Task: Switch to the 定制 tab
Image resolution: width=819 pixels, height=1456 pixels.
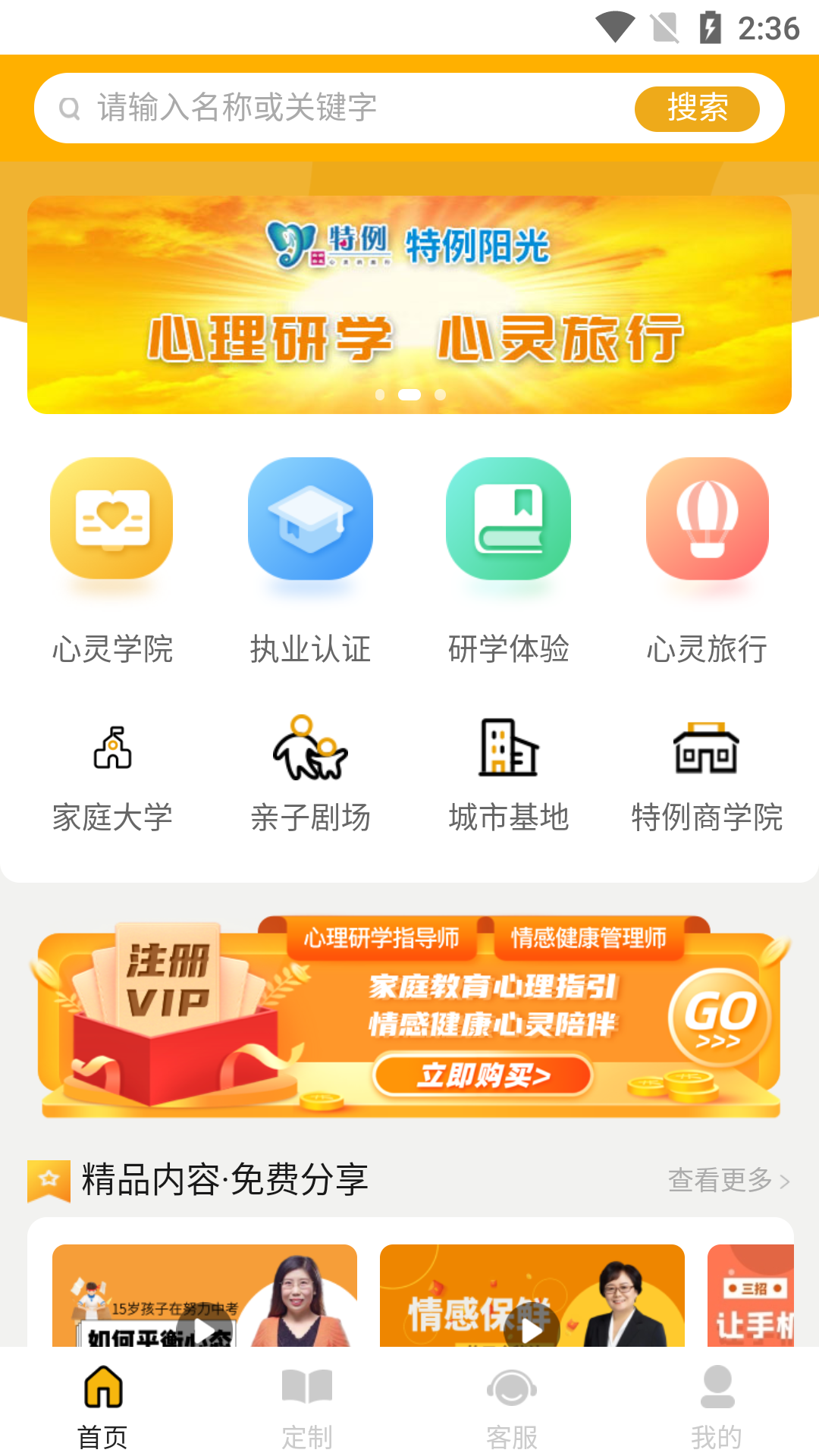Action: click(307, 1407)
